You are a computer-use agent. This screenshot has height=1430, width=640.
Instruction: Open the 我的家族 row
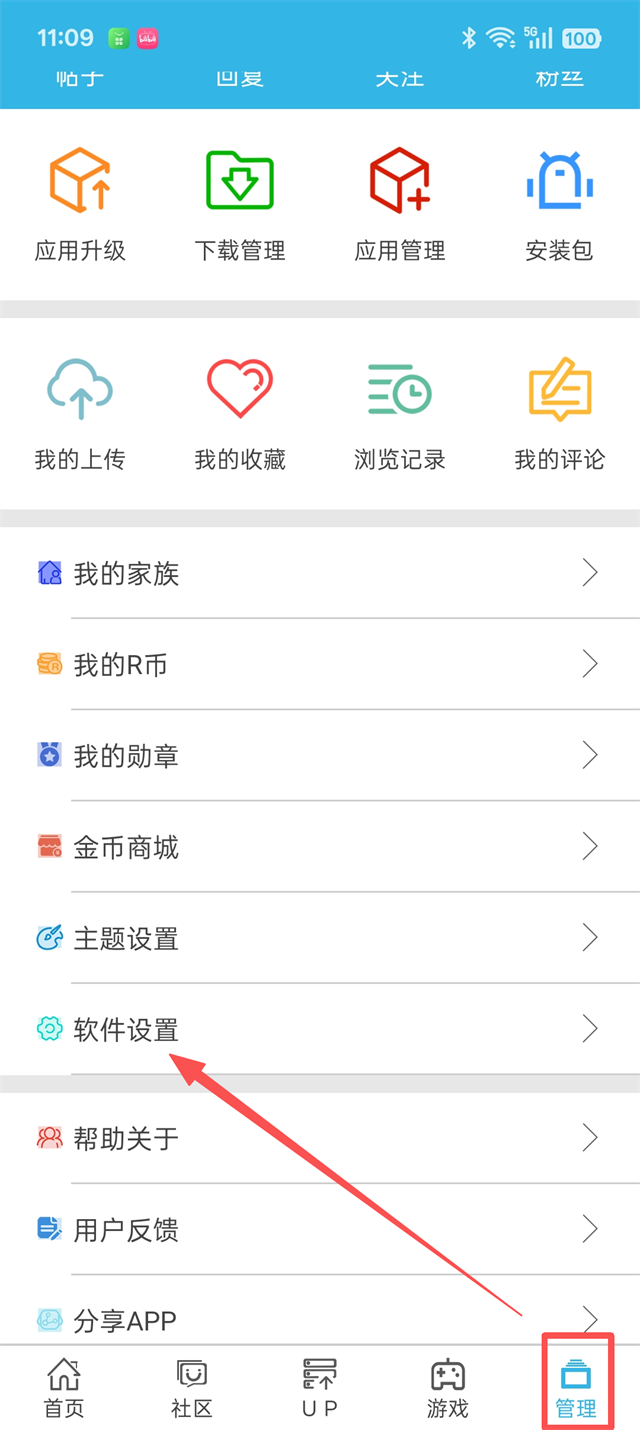320,573
